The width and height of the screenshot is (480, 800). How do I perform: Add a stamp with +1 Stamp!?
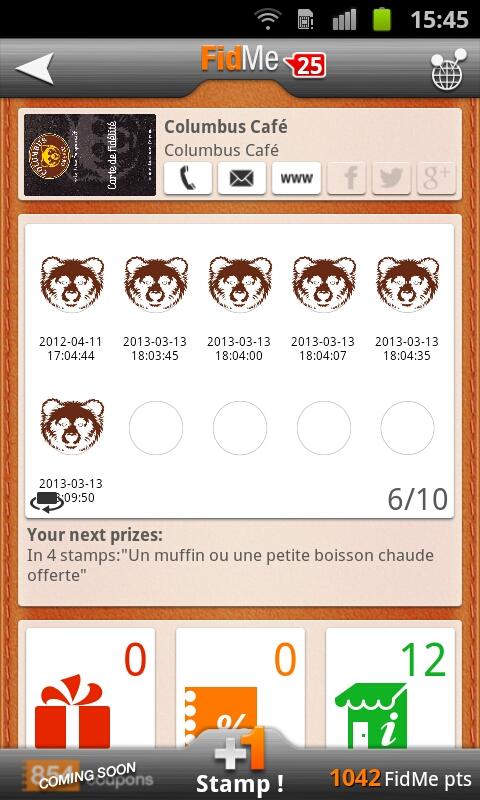click(x=240, y=763)
